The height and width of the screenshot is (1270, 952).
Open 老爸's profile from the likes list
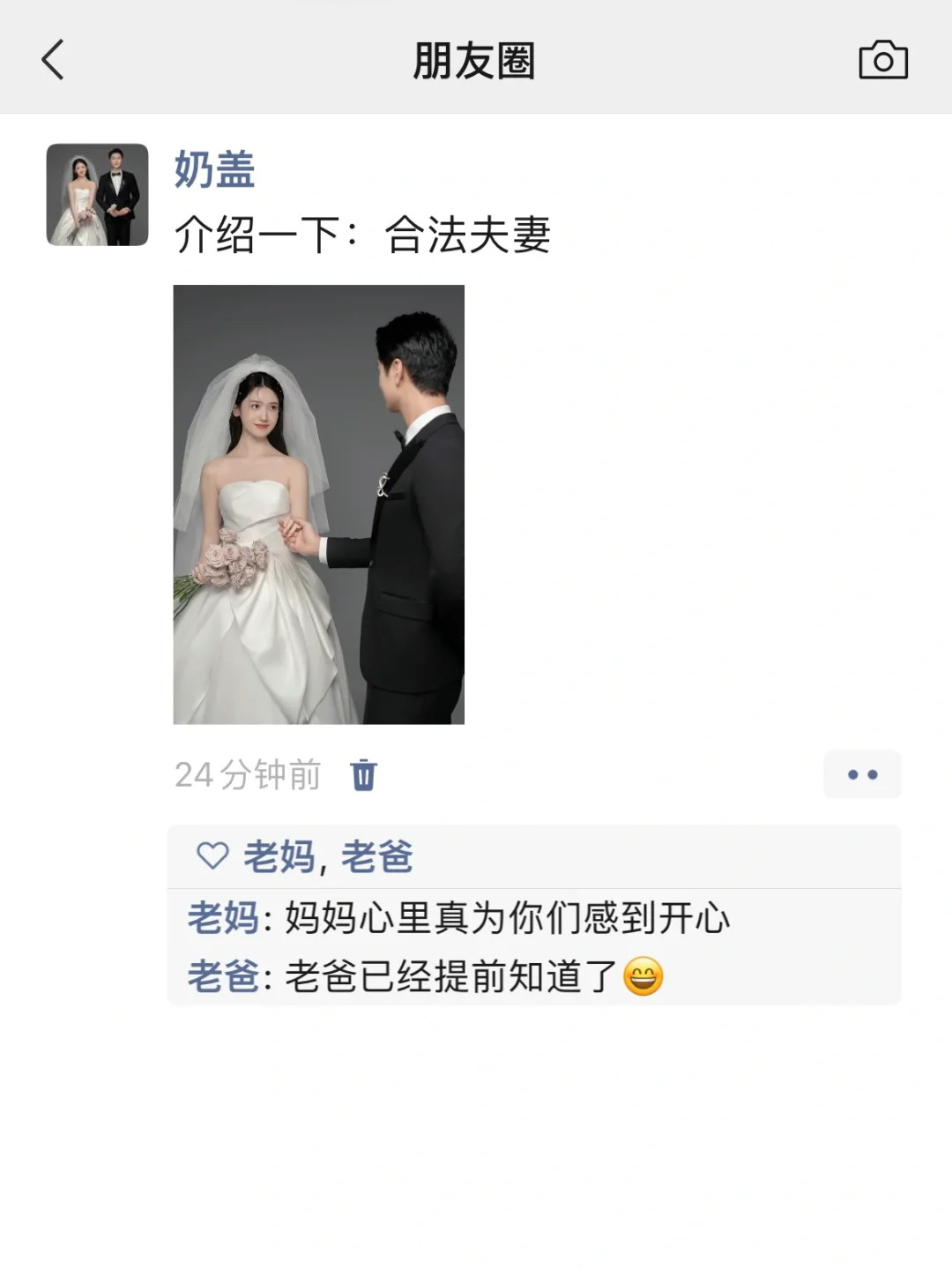377,856
